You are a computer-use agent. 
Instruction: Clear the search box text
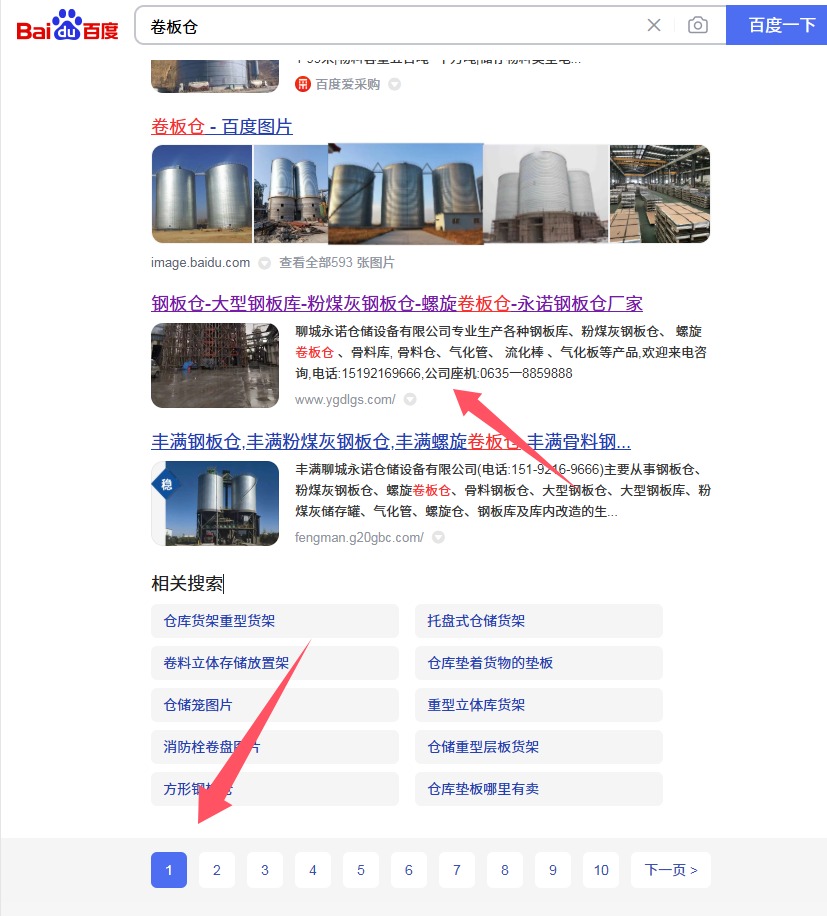(x=654, y=25)
